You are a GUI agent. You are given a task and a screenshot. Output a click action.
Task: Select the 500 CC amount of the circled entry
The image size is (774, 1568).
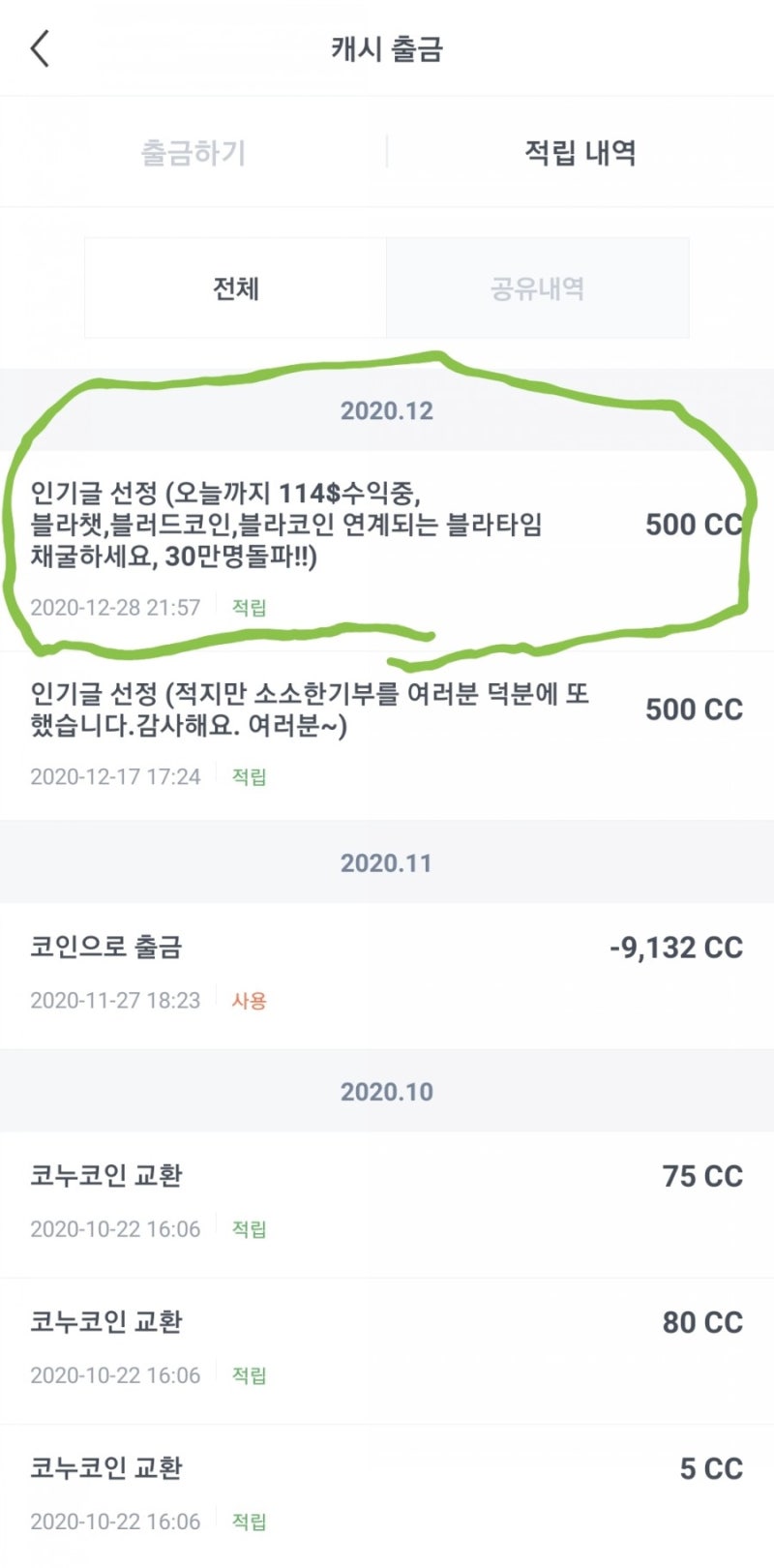[694, 525]
